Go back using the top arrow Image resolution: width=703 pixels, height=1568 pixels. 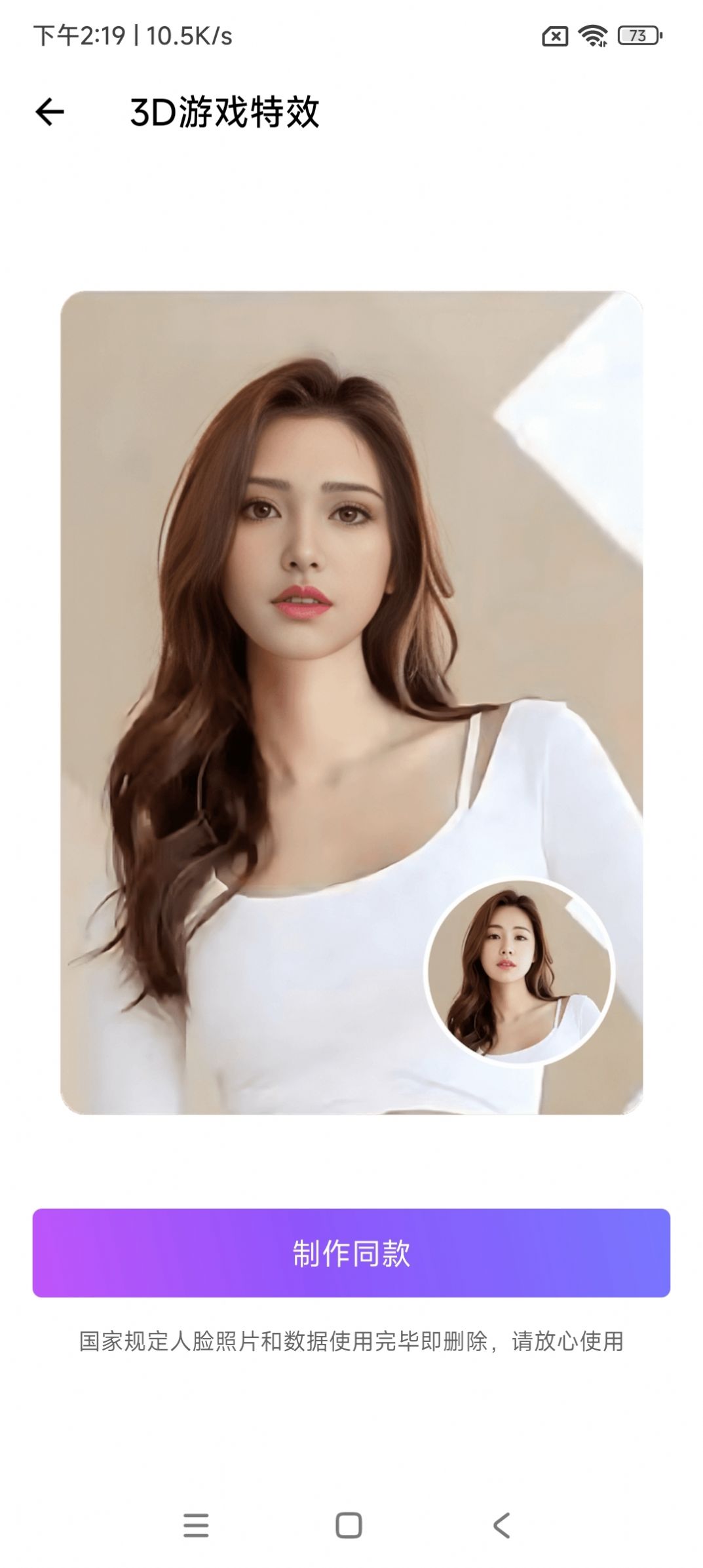pyautogui.click(x=50, y=112)
